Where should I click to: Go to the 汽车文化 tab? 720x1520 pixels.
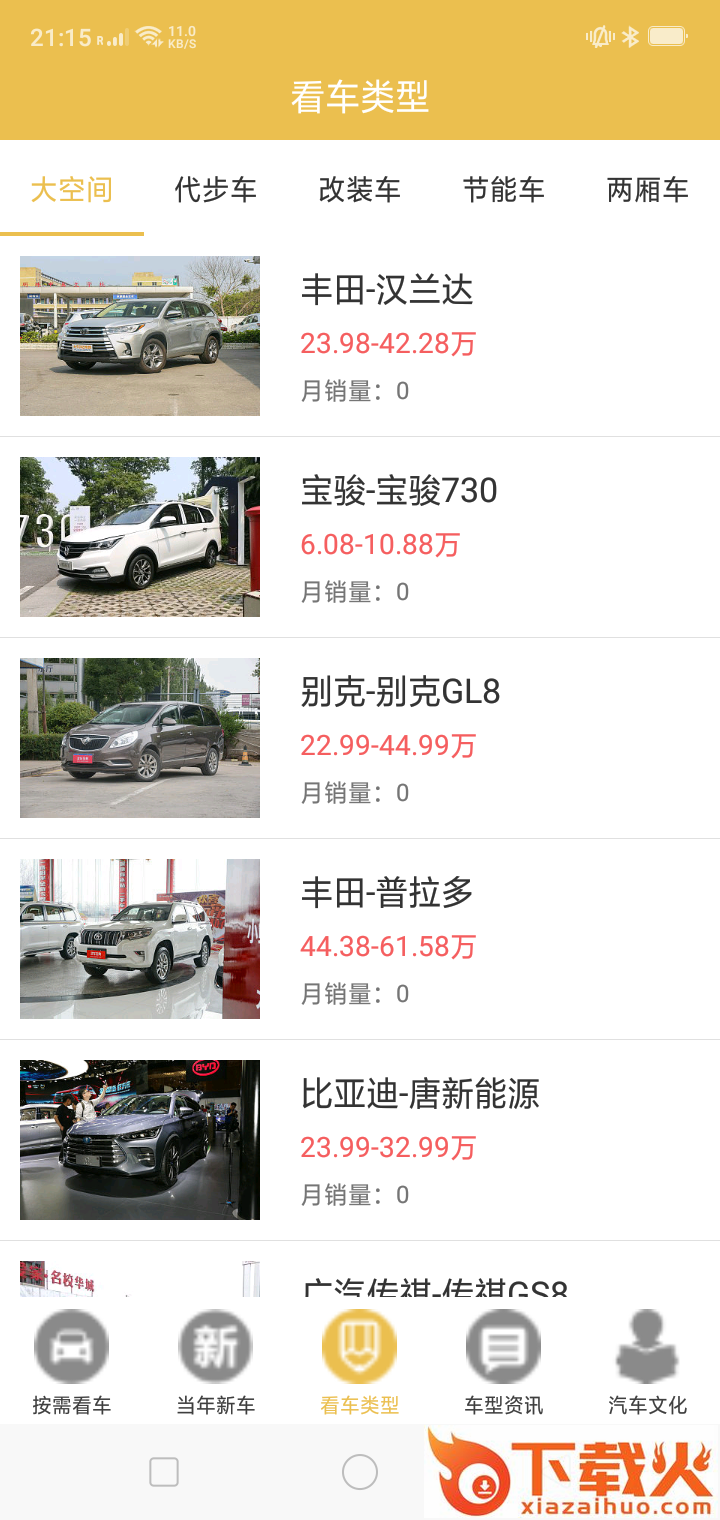648,1362
